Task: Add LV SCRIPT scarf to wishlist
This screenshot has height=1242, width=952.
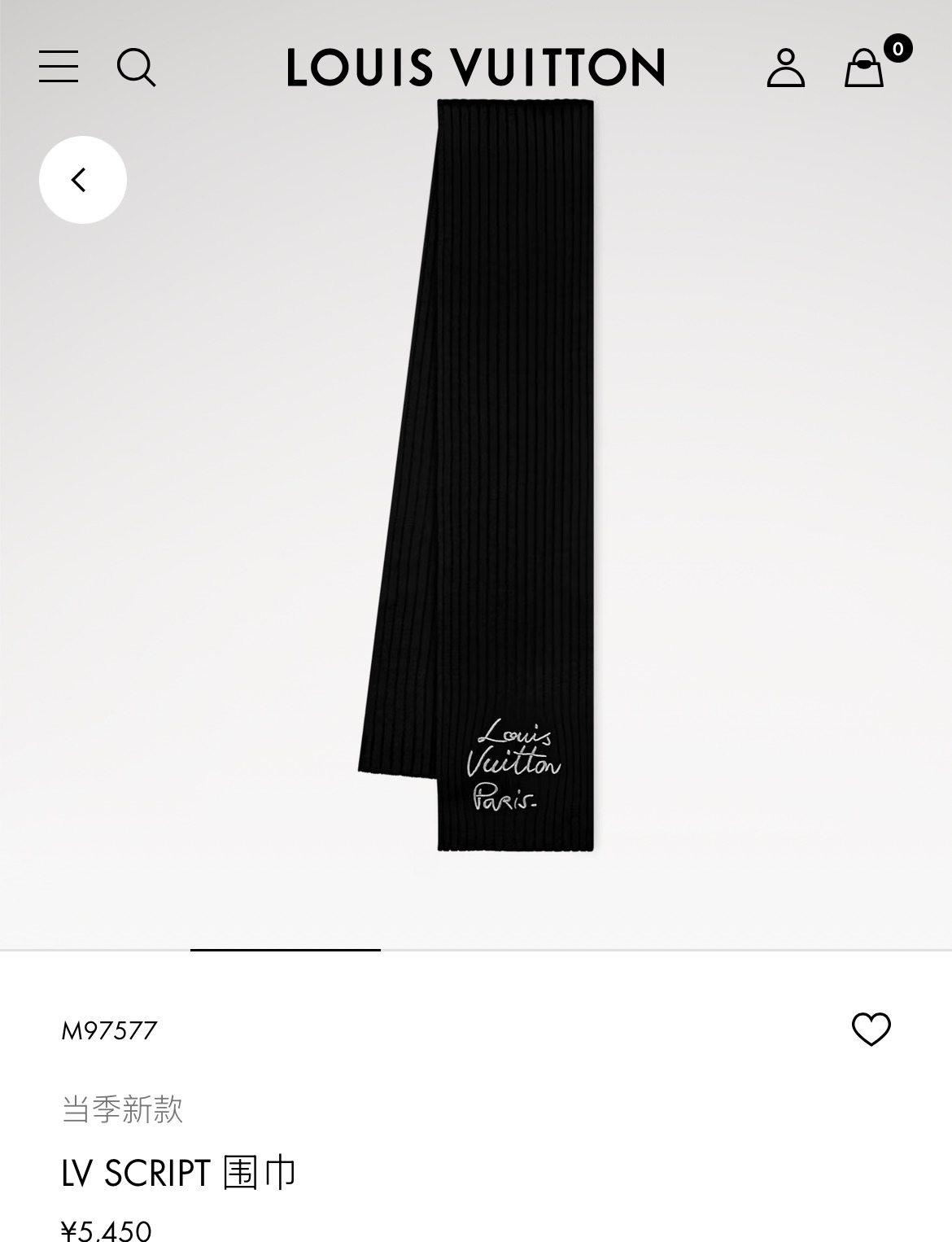Action: (x=871, y=1030)
